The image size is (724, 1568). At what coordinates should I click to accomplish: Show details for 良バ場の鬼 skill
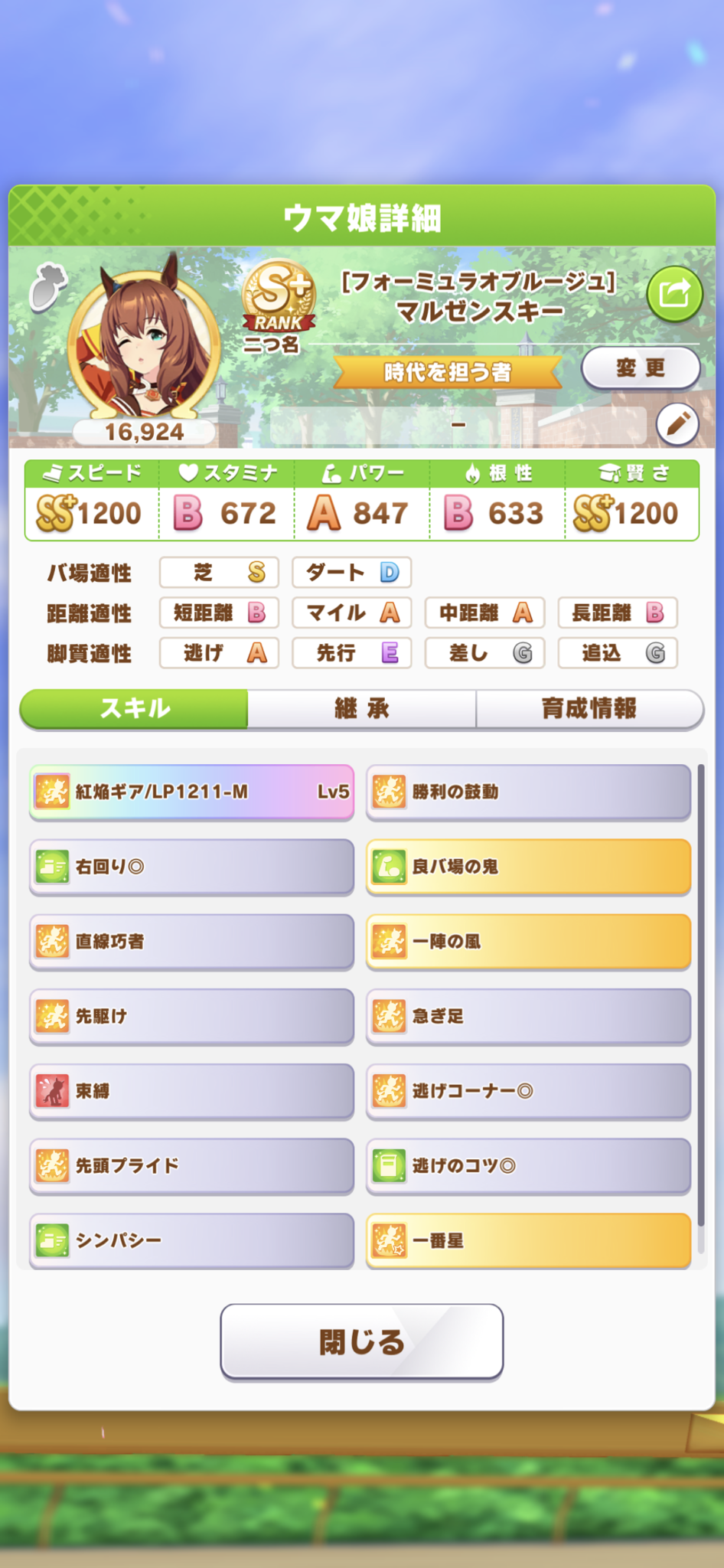point(528,867)
